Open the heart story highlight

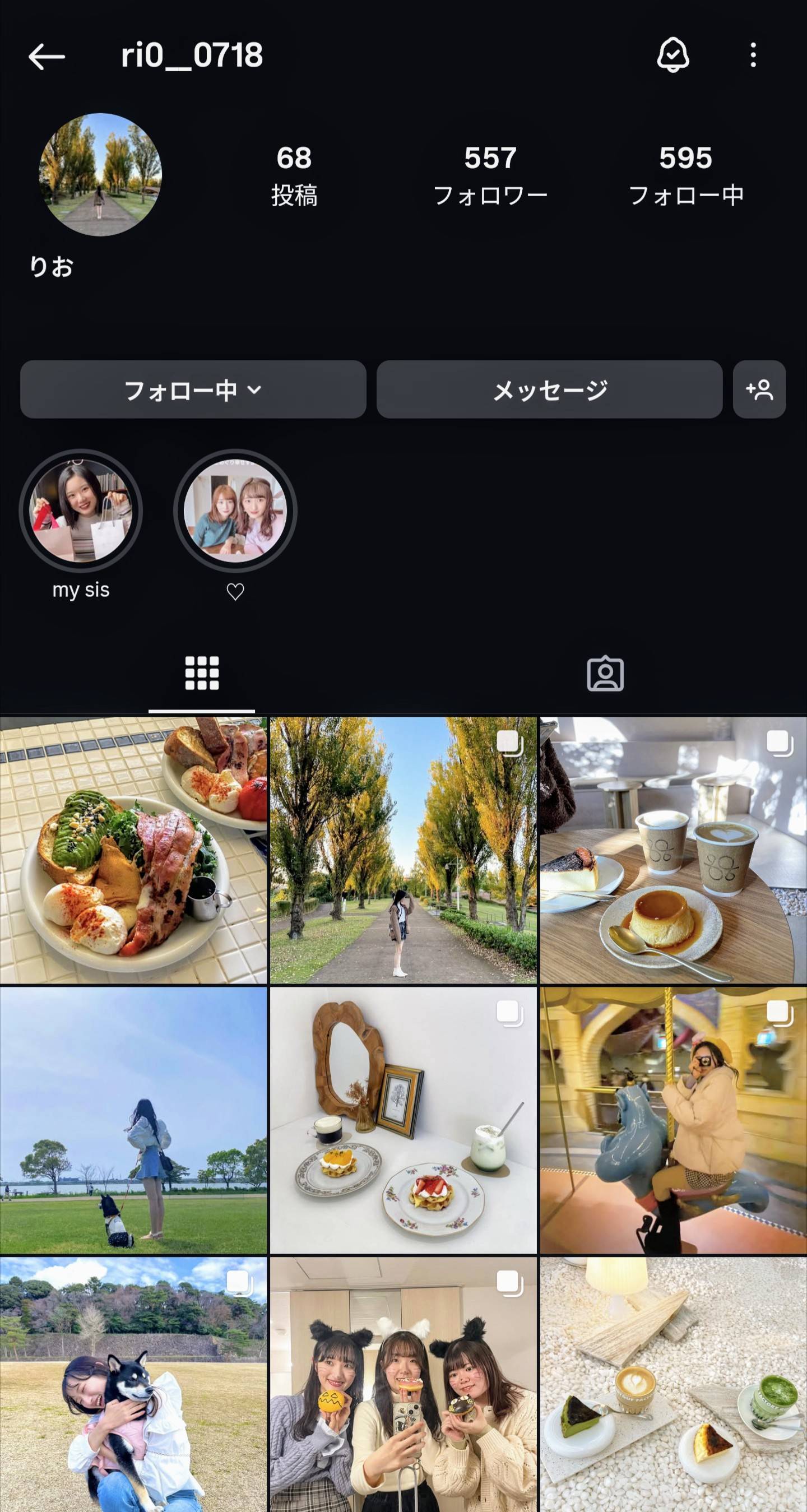(x=235, y=511)
